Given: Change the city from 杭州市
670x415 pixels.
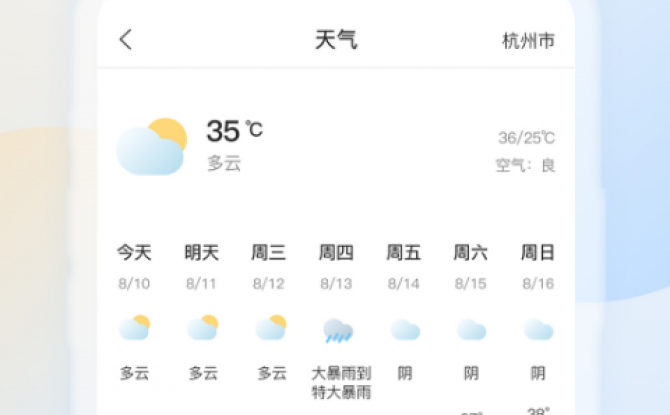Looking at the screenshot, I should click(528, 41).
